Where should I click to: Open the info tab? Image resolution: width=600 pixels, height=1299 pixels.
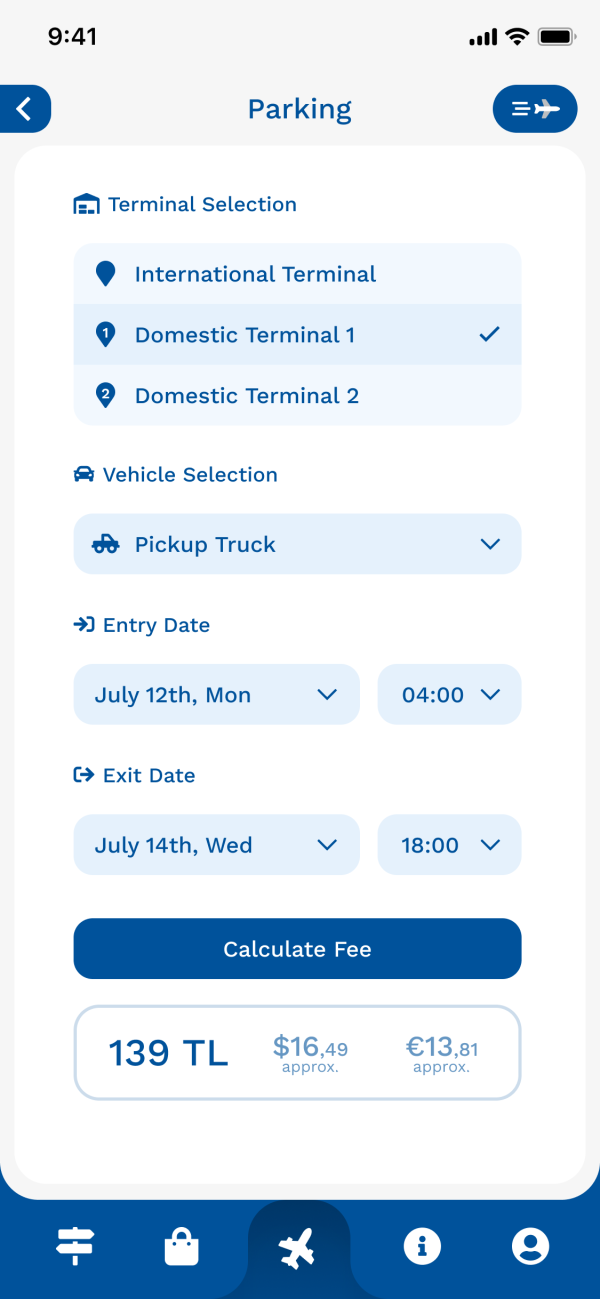(422, 1246)
